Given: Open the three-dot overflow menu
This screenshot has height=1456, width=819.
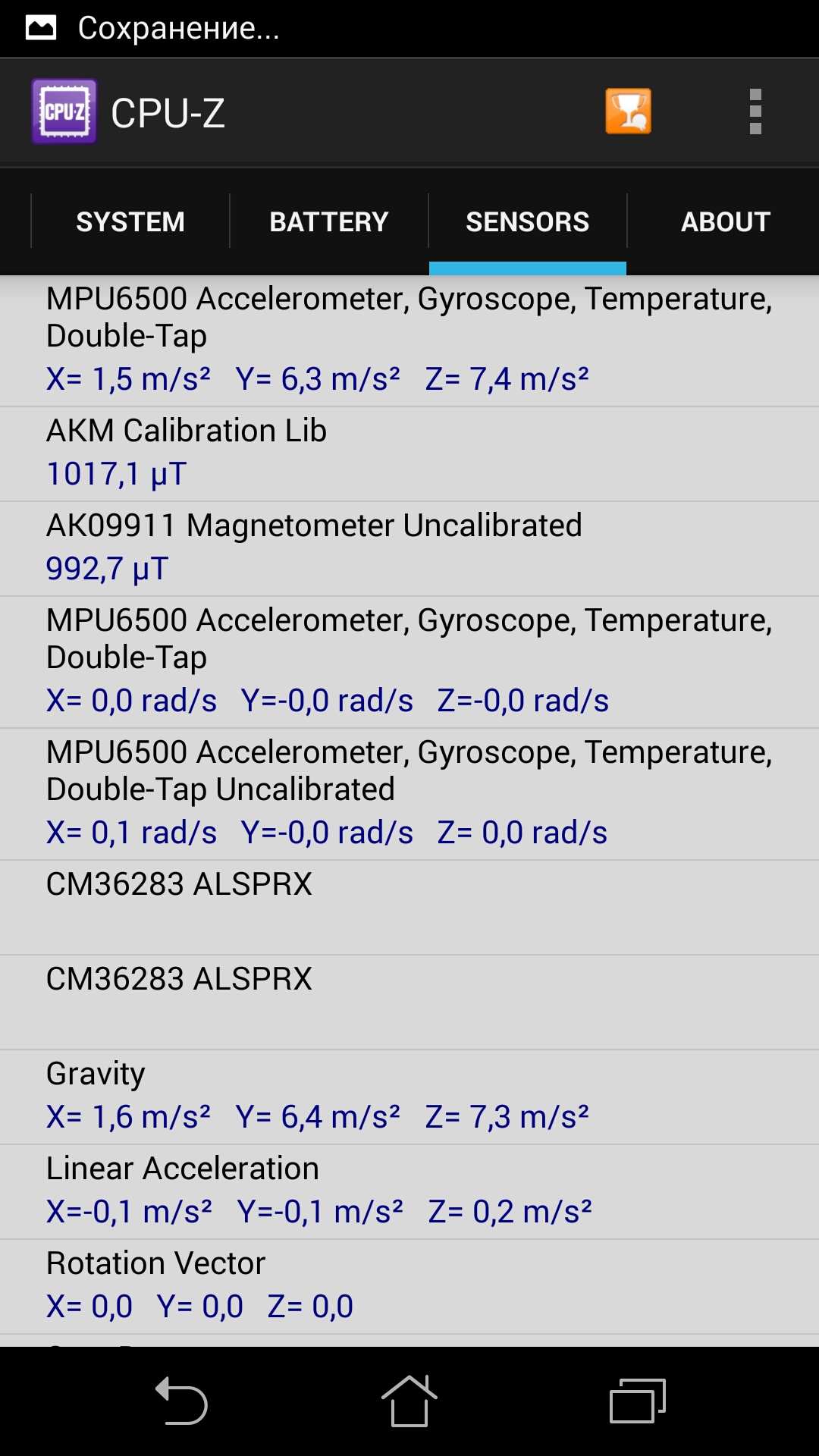Looking at the screenshot, I should [755, 111].
